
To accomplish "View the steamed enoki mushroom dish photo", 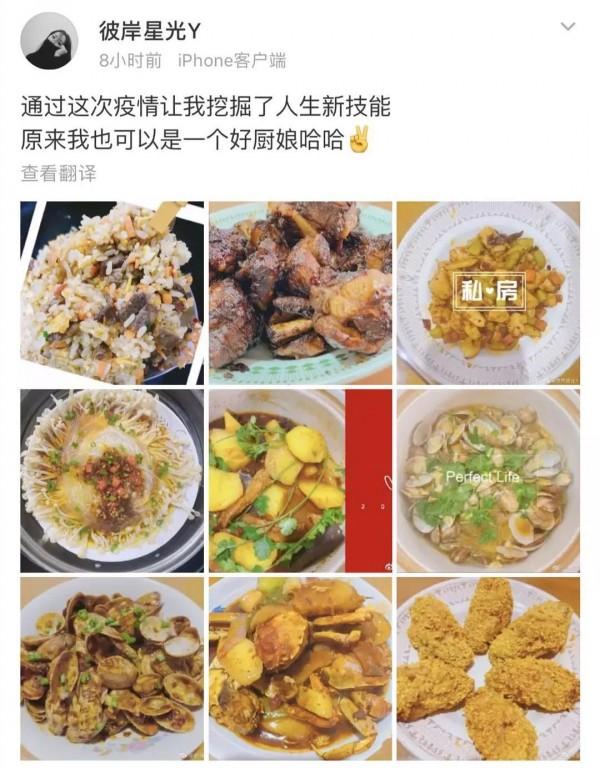I will [x=112, y=481].
